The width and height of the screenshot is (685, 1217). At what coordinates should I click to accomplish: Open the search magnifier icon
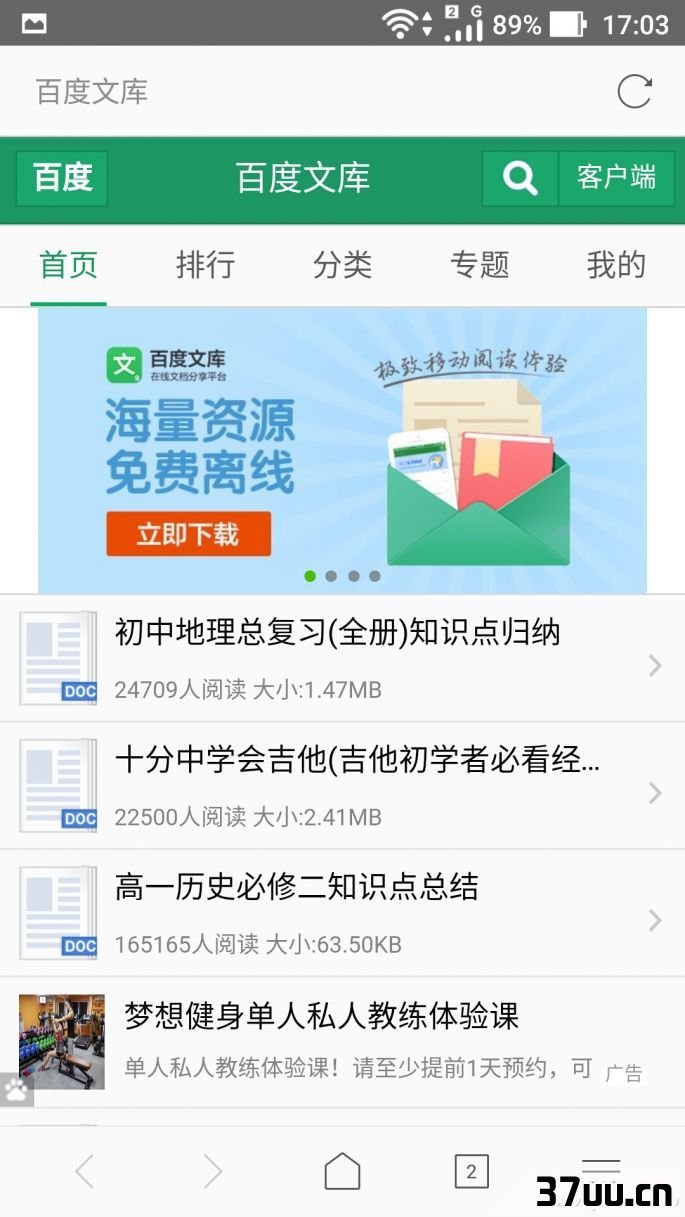[520, 179]
